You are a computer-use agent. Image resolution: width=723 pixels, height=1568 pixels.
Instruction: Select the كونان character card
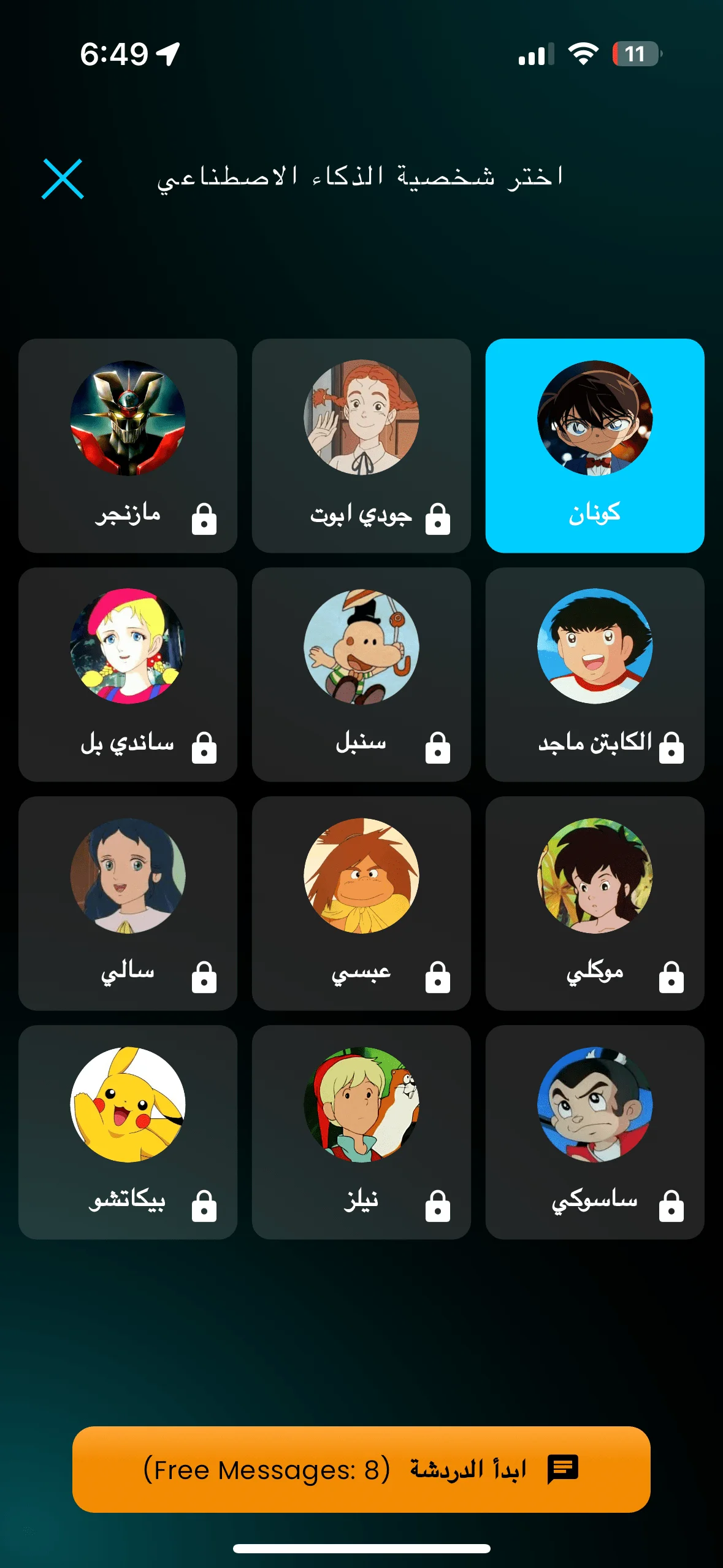click(x=594, y=445)
